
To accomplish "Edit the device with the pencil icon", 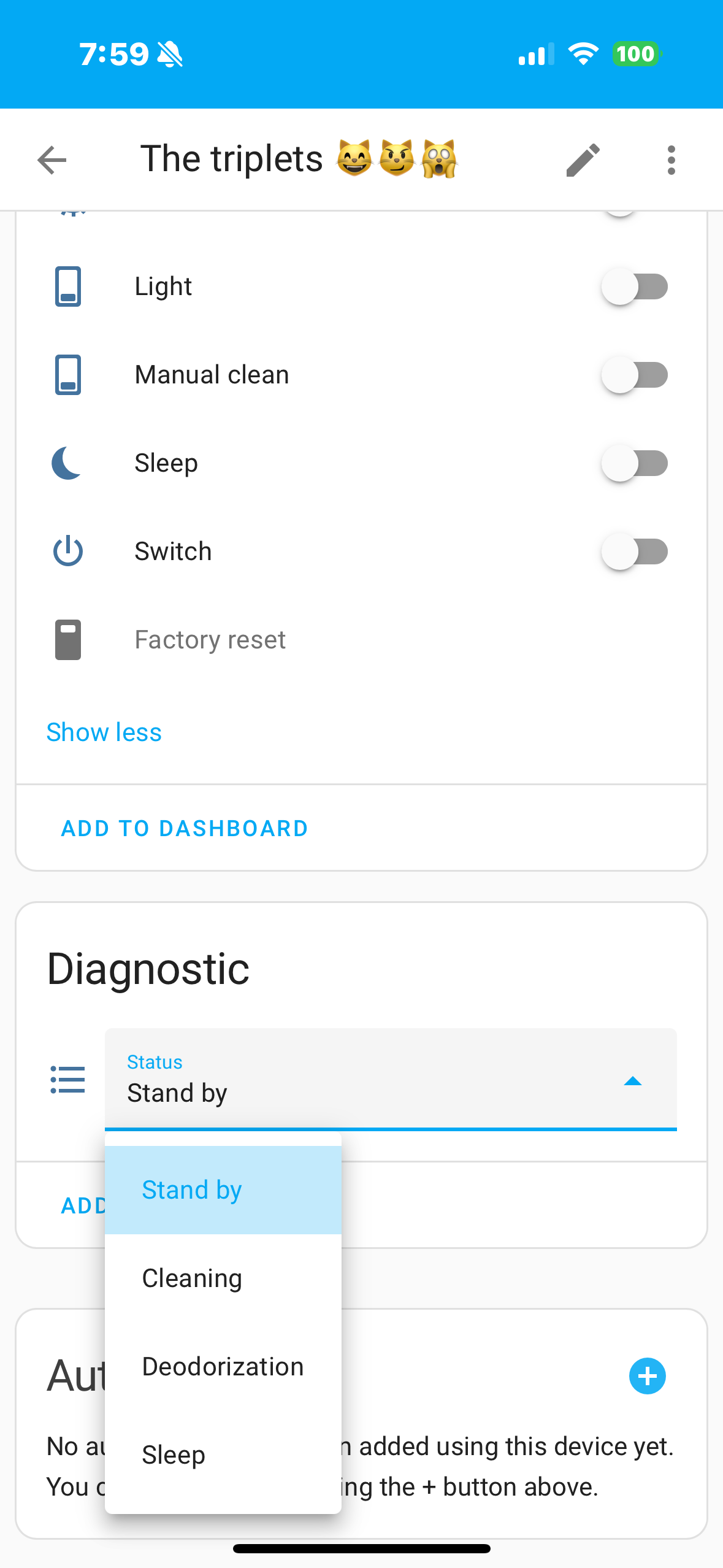I will 583,161.
